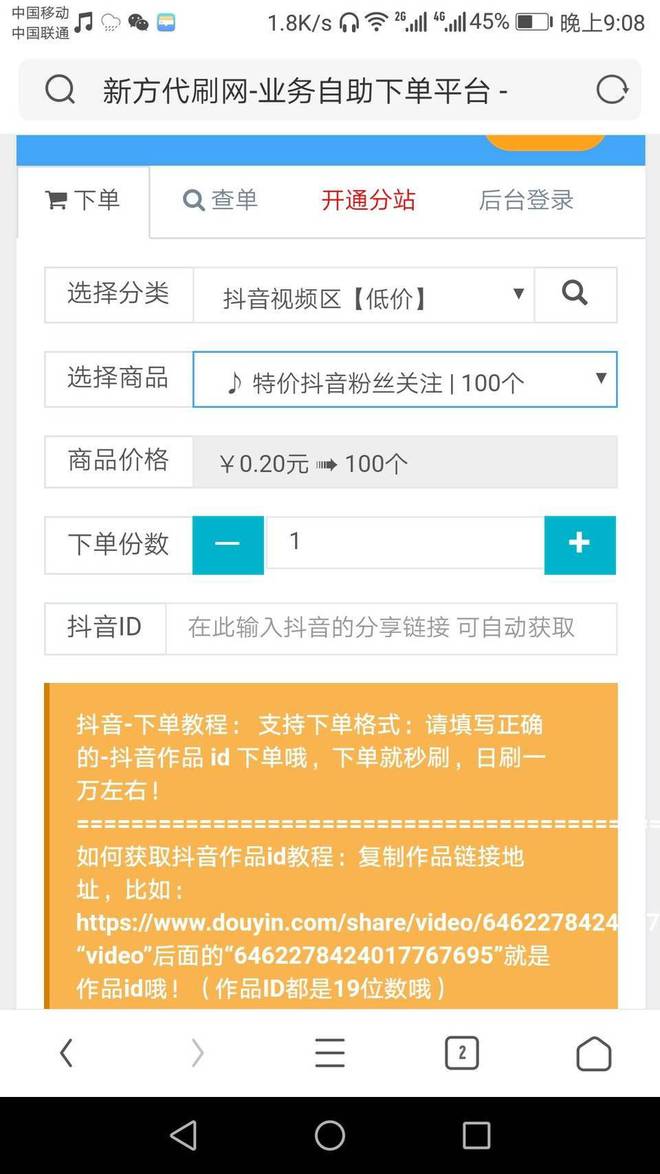Reload the page with the refresh icon
The image size is (660, 1174).
pyautogui.click(x=611, y=91)
